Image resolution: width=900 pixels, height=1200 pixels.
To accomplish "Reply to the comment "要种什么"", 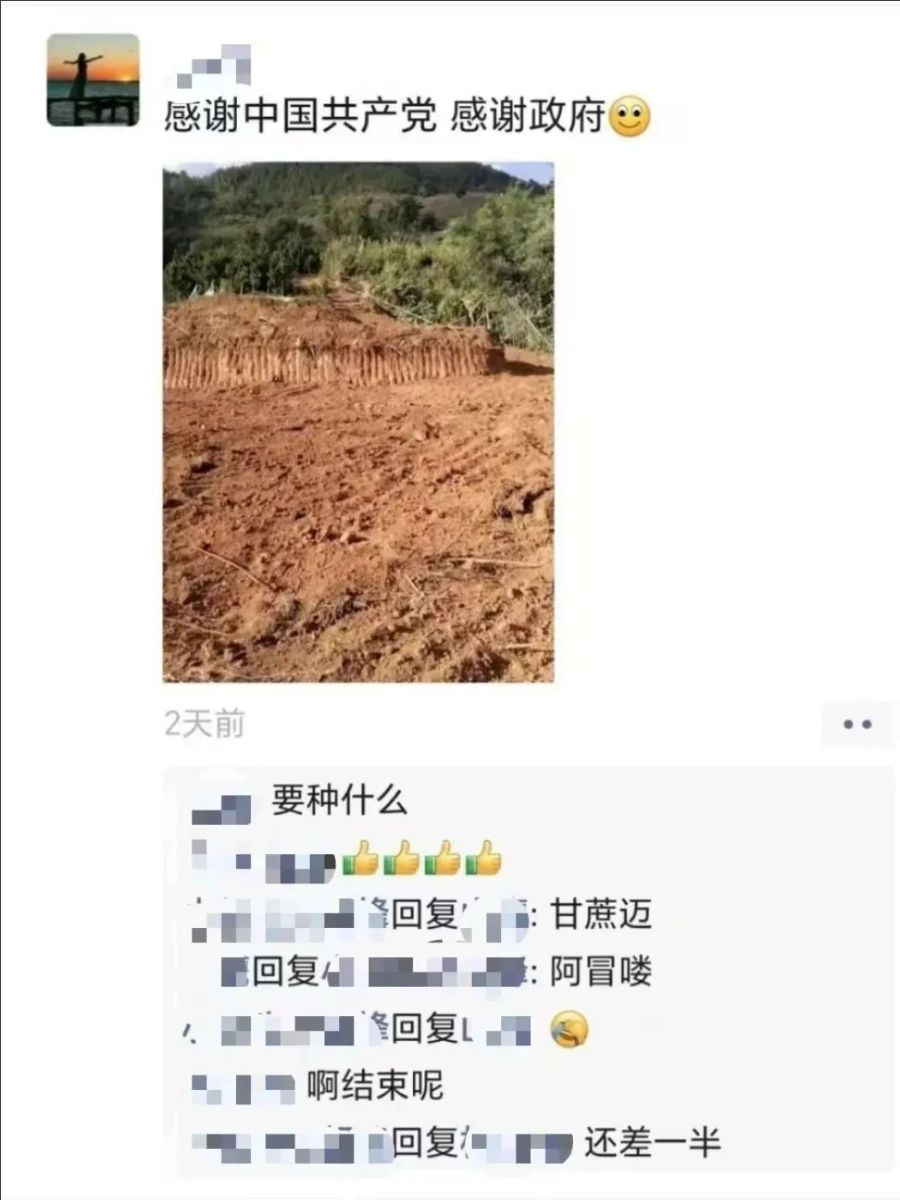I will tap(339, 802).
